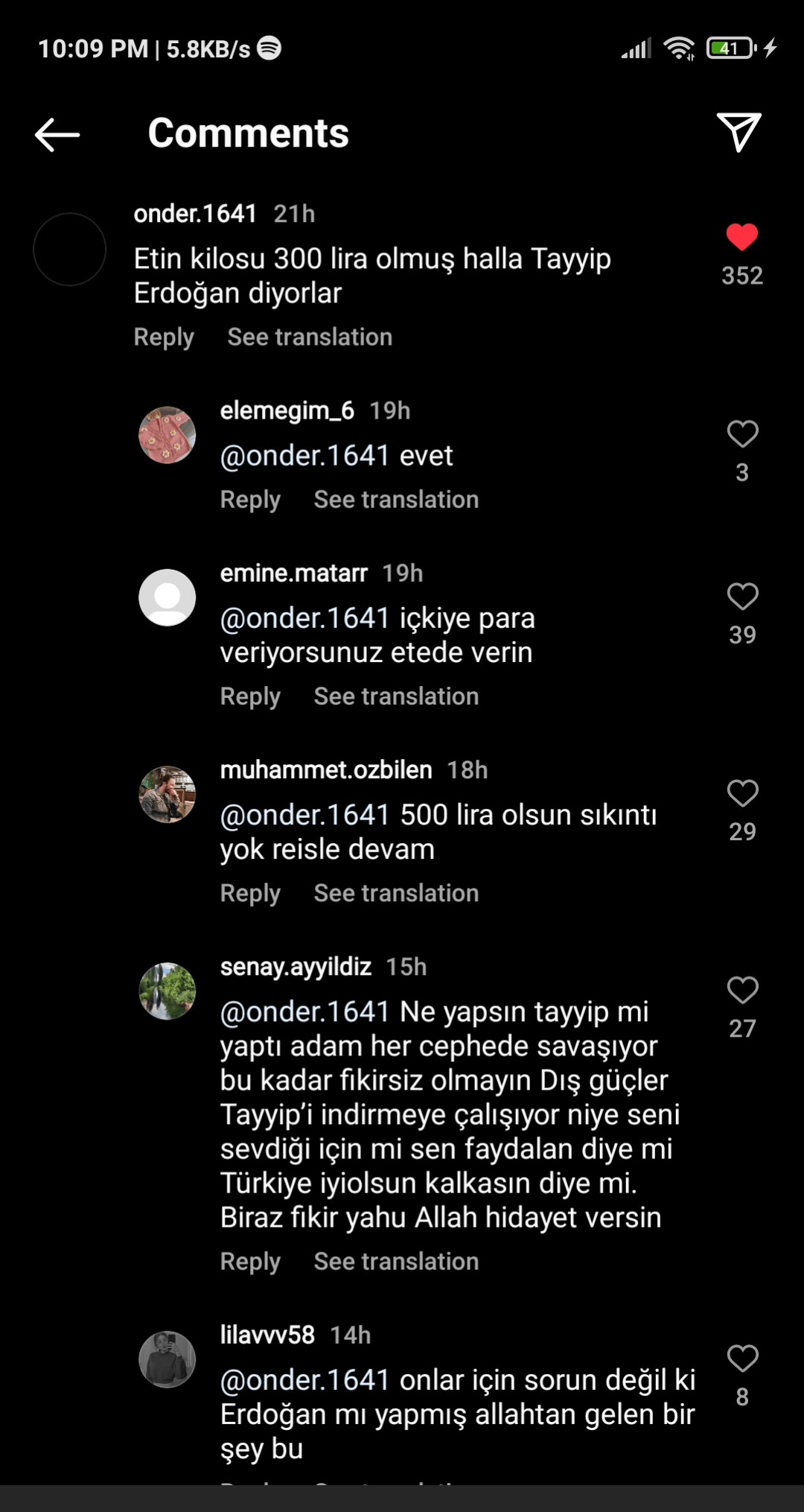Image resolution: width=804 pixels, height=1512 pixels.
Task: Like lilavvv58's reply
Action: pos(741,1359)
